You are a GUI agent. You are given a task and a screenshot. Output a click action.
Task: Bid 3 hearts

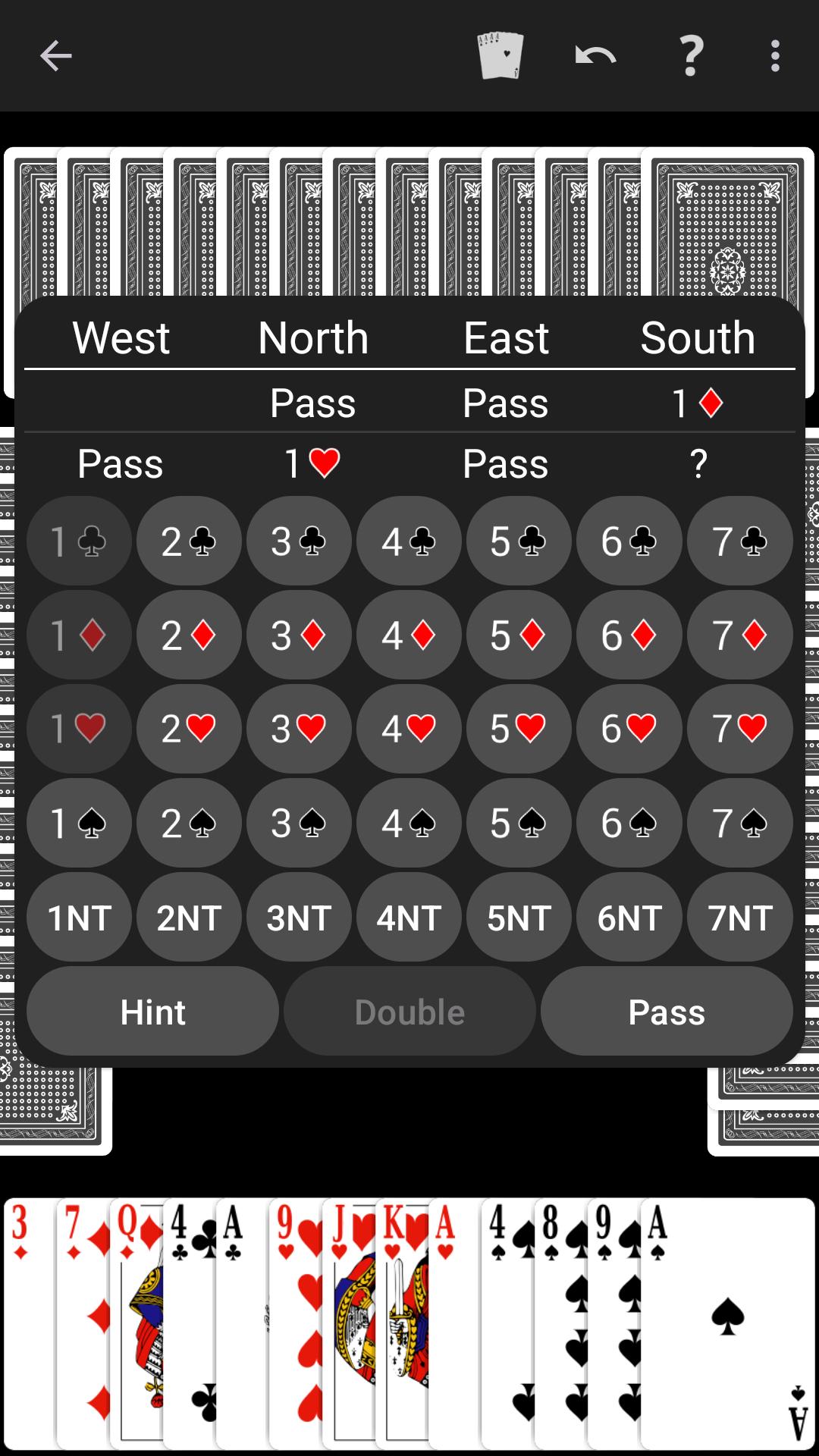[x=299, y=729]
